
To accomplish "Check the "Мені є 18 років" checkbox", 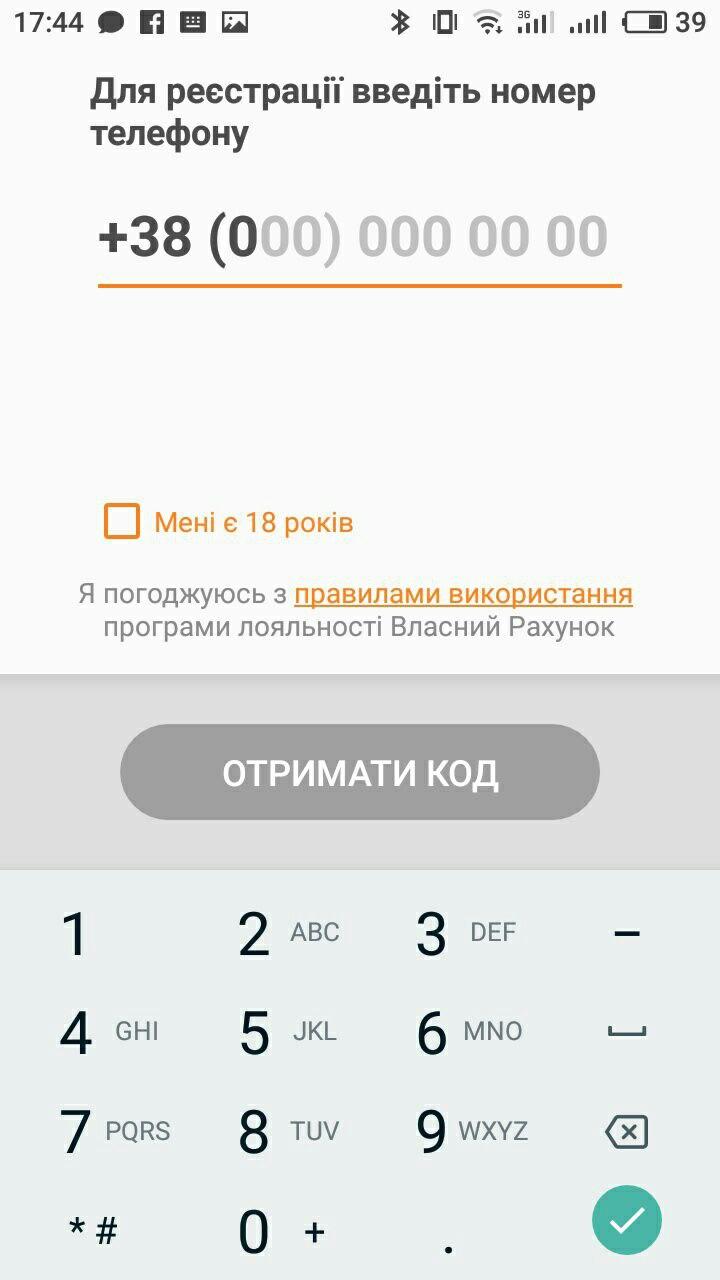I will 122,522.
